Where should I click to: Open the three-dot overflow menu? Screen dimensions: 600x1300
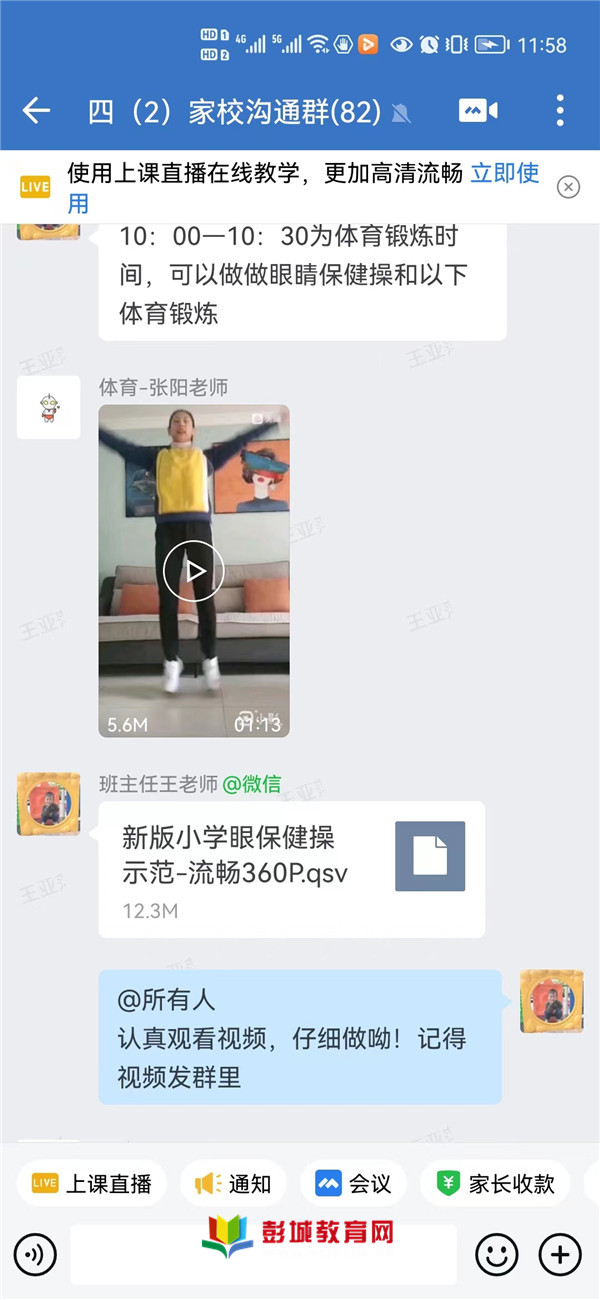pos(560,111)
